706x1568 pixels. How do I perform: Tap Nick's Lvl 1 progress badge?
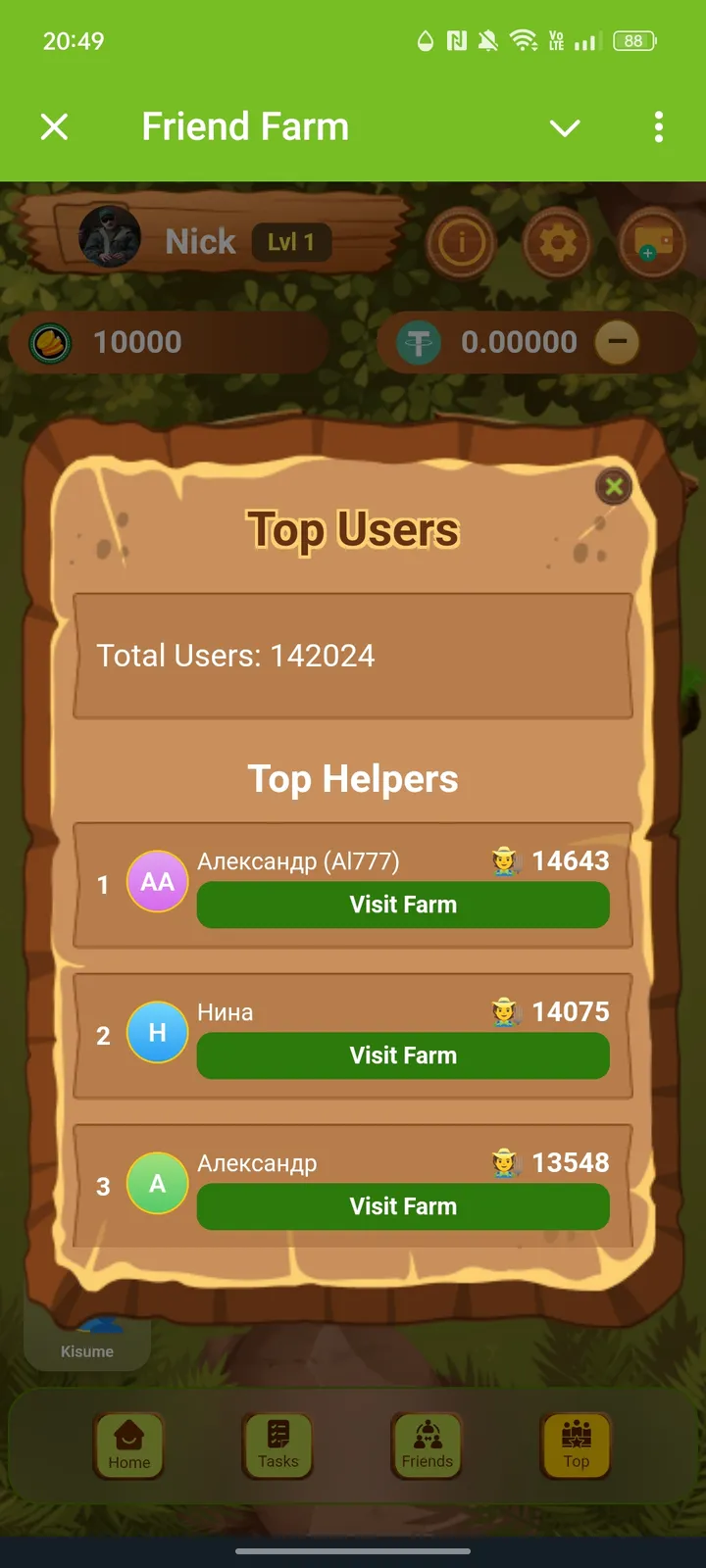click(292, 242)
